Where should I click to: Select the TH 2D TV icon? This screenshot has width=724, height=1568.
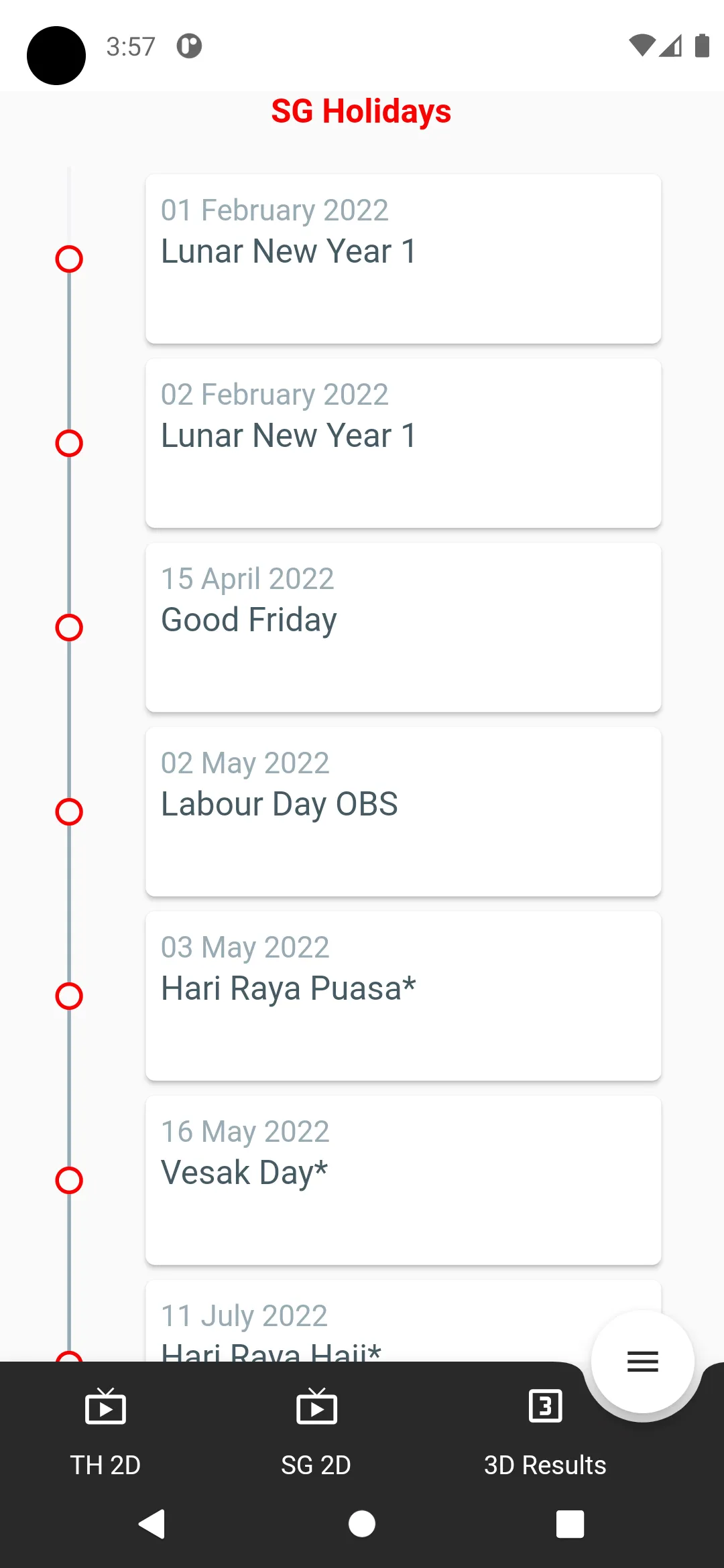tap(106, 1407)
